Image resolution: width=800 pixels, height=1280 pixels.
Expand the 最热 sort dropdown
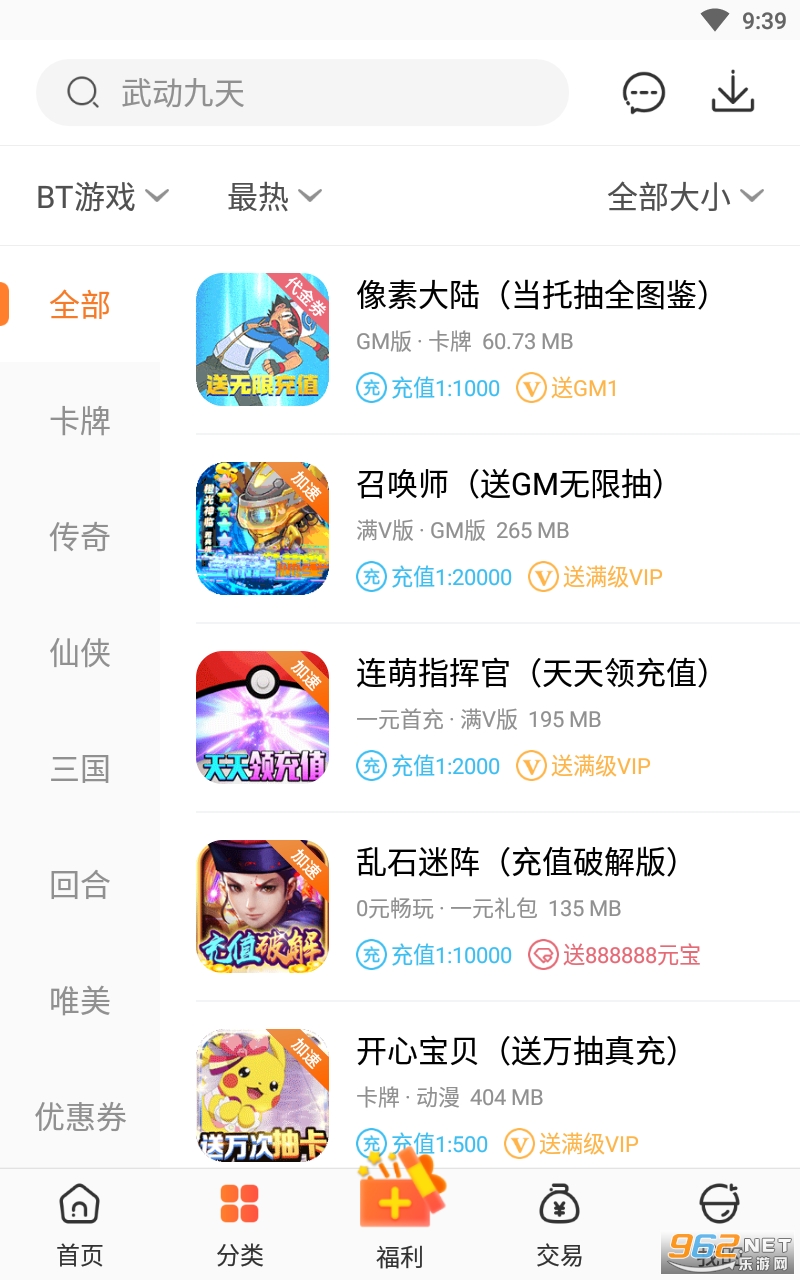tap(274, 197)
